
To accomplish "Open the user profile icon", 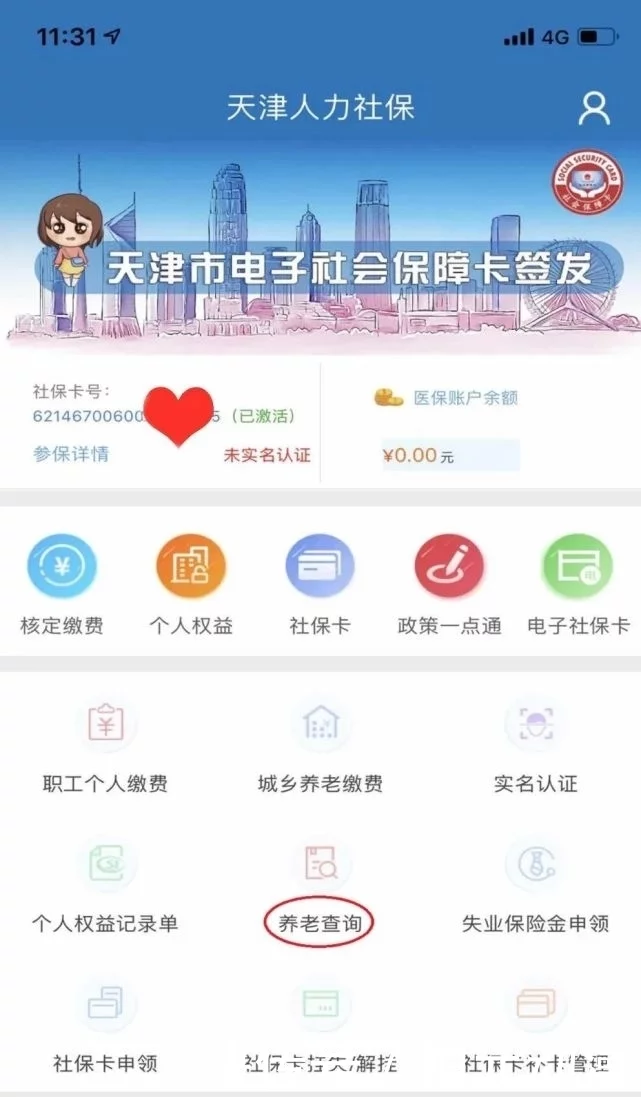I will (x=594, y=108).
